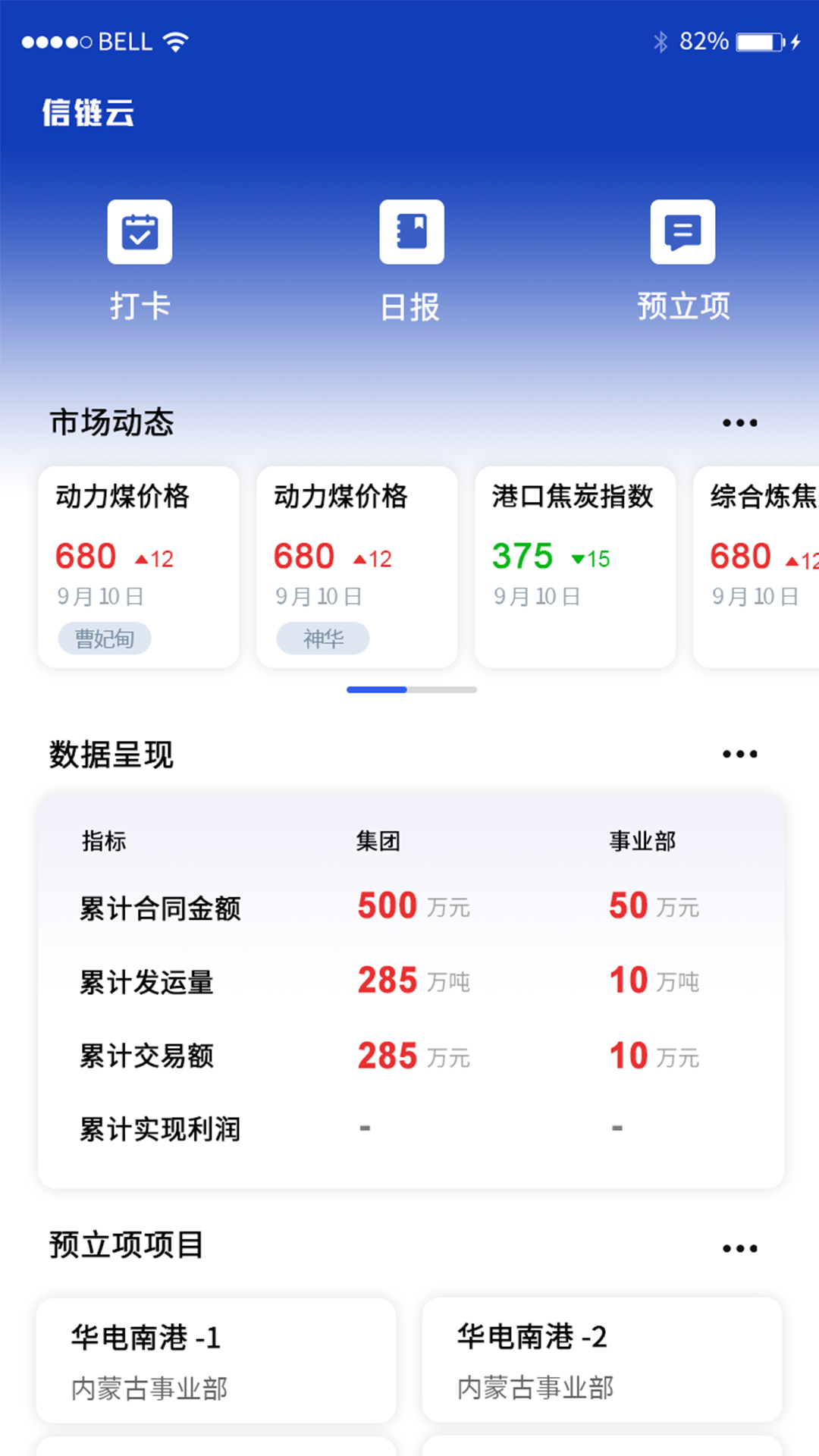The height and width of the screenshot is (1456, 819).
Task: Open more options for 数据呈现 section
Action: point(739,752)
